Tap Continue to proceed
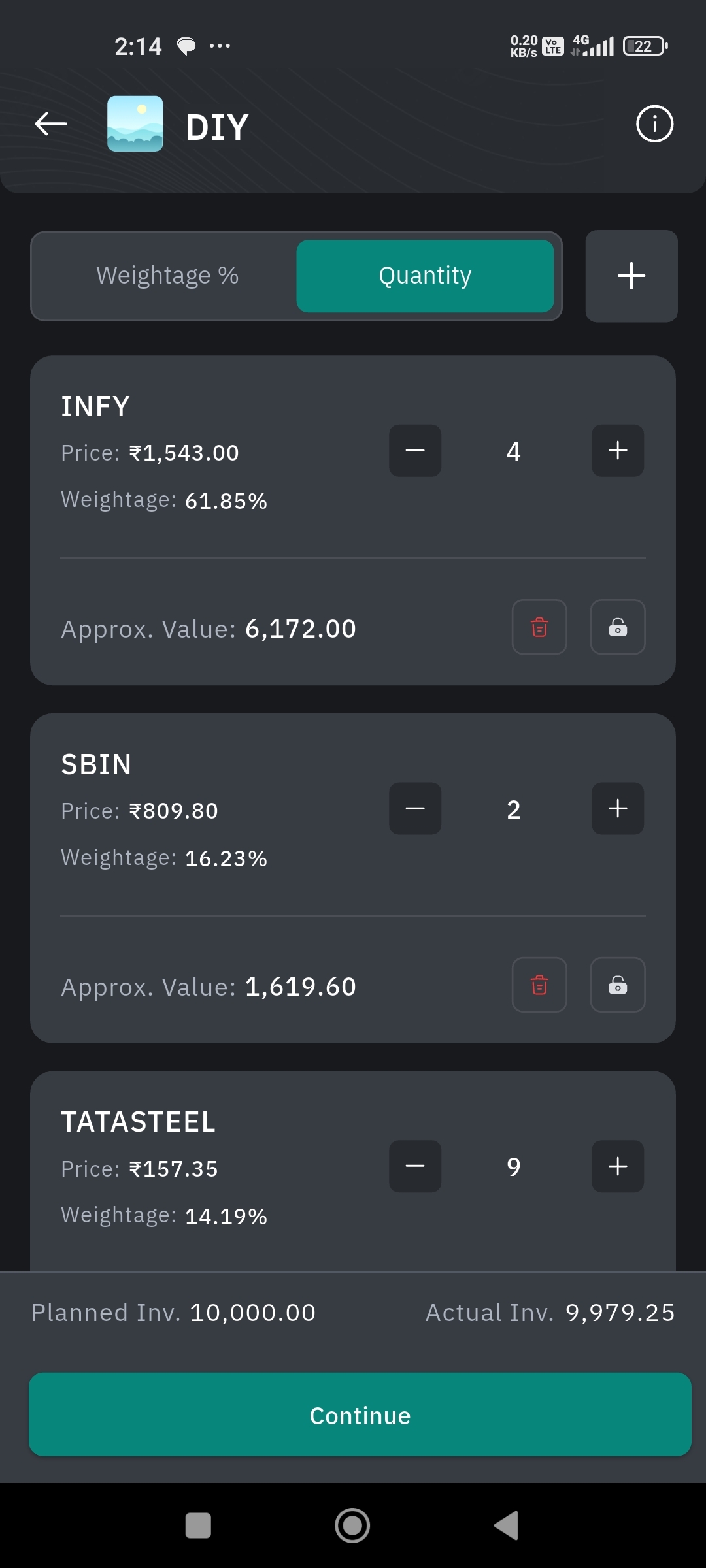The width and height of the screenshot is (706, 1568). pos(360,1415)
